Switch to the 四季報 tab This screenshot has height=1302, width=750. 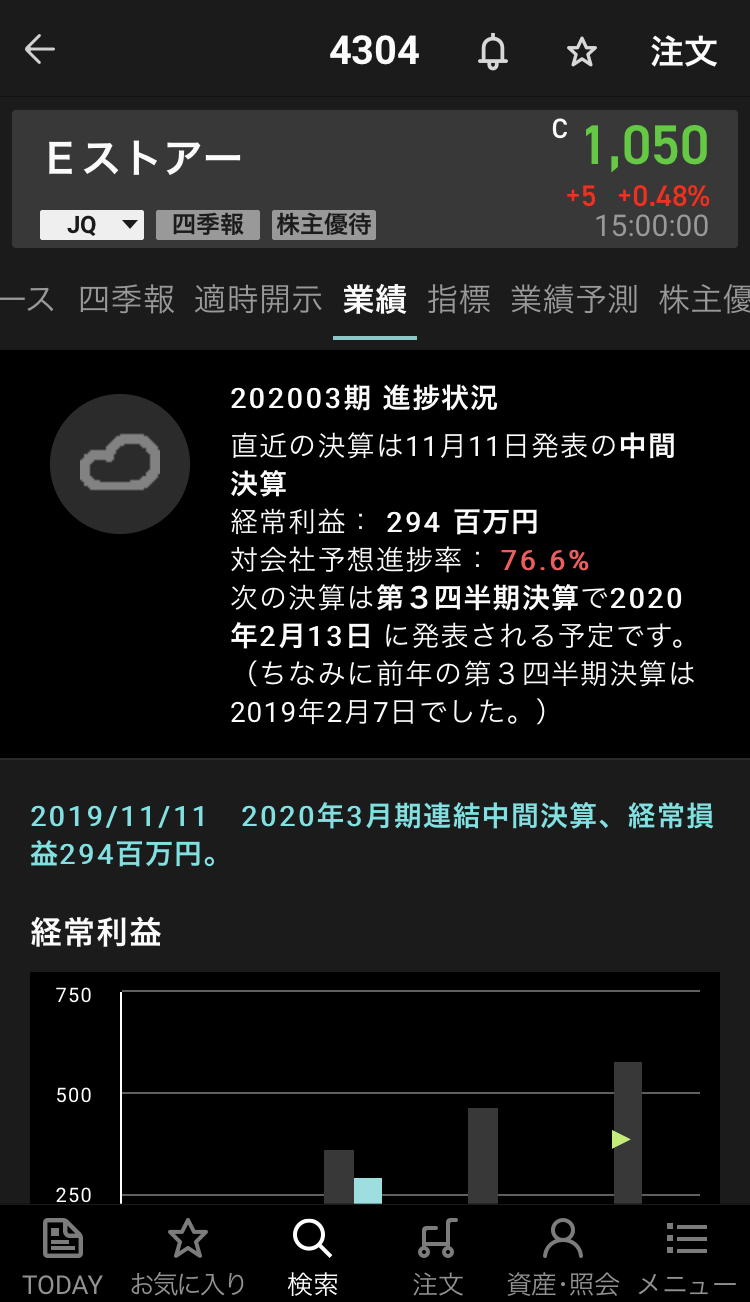coord(126,299)
